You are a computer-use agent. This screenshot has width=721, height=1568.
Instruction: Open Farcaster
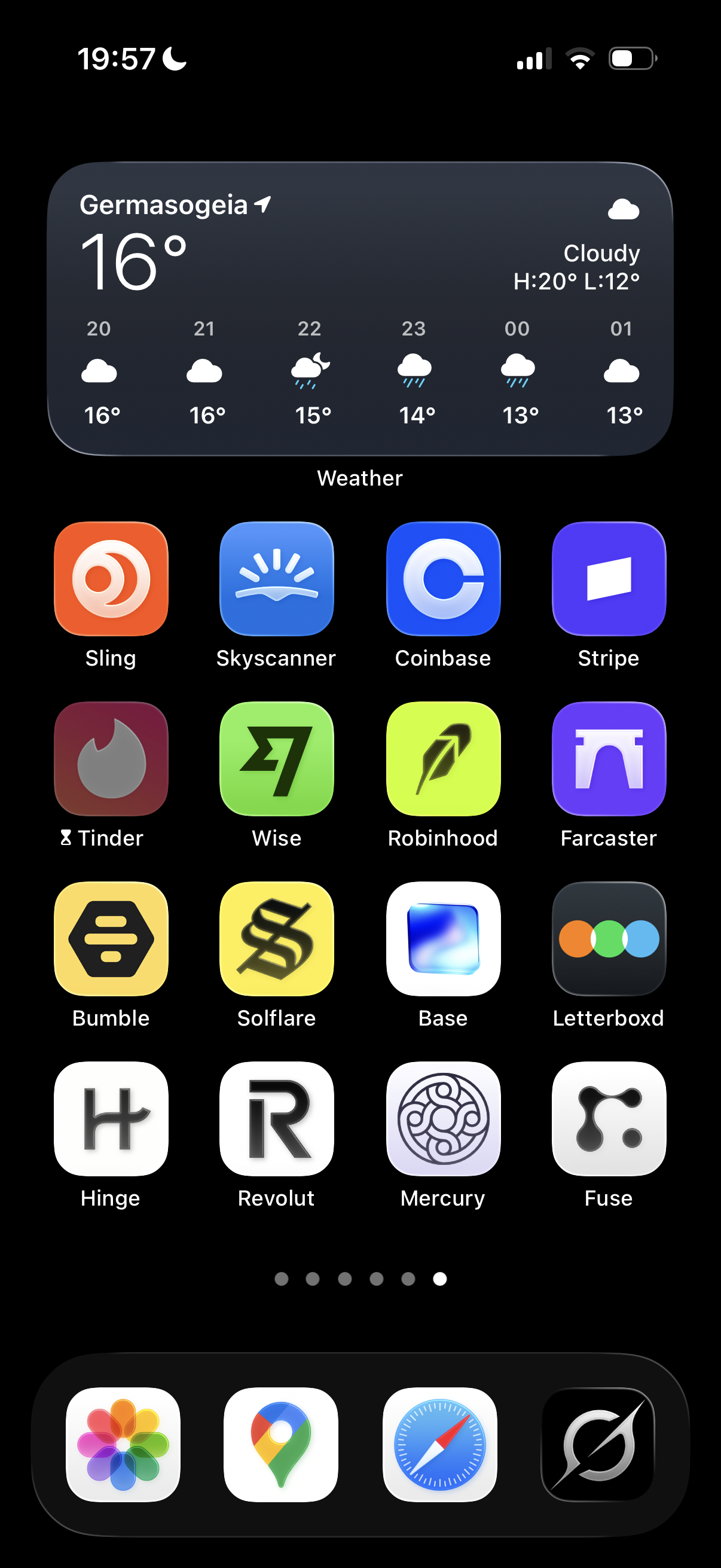(x=609, y=759)
